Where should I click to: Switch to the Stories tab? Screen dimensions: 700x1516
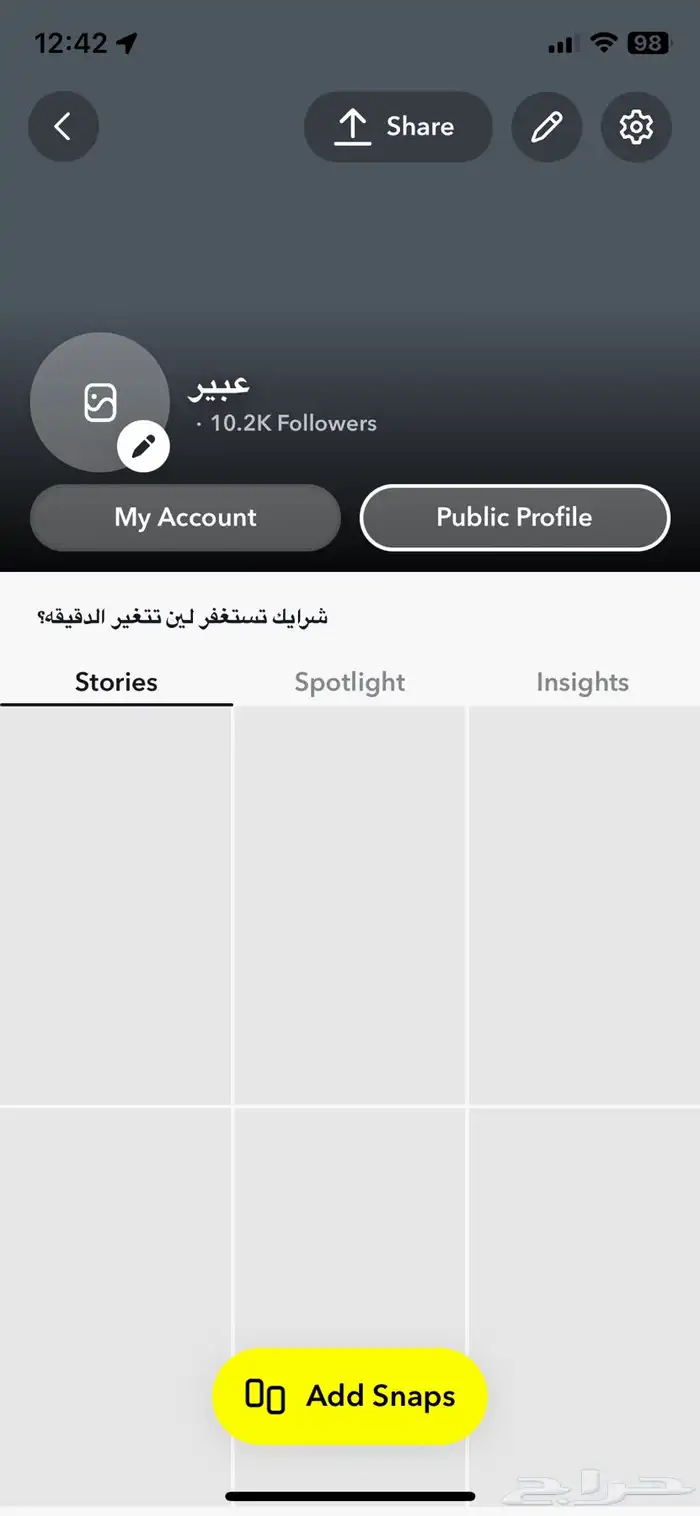[116, 683]
